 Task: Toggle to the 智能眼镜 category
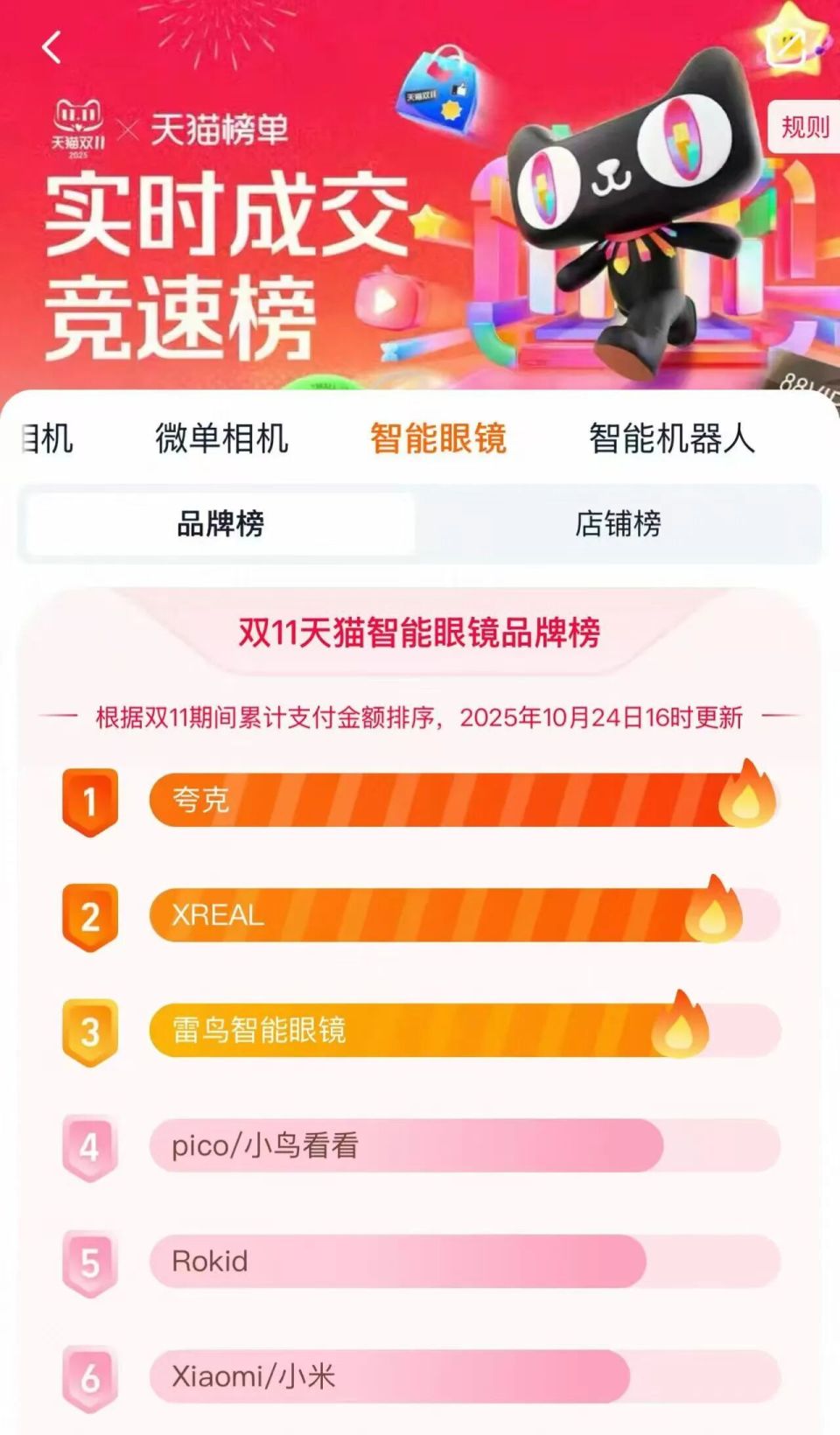(x=439, y=440)
